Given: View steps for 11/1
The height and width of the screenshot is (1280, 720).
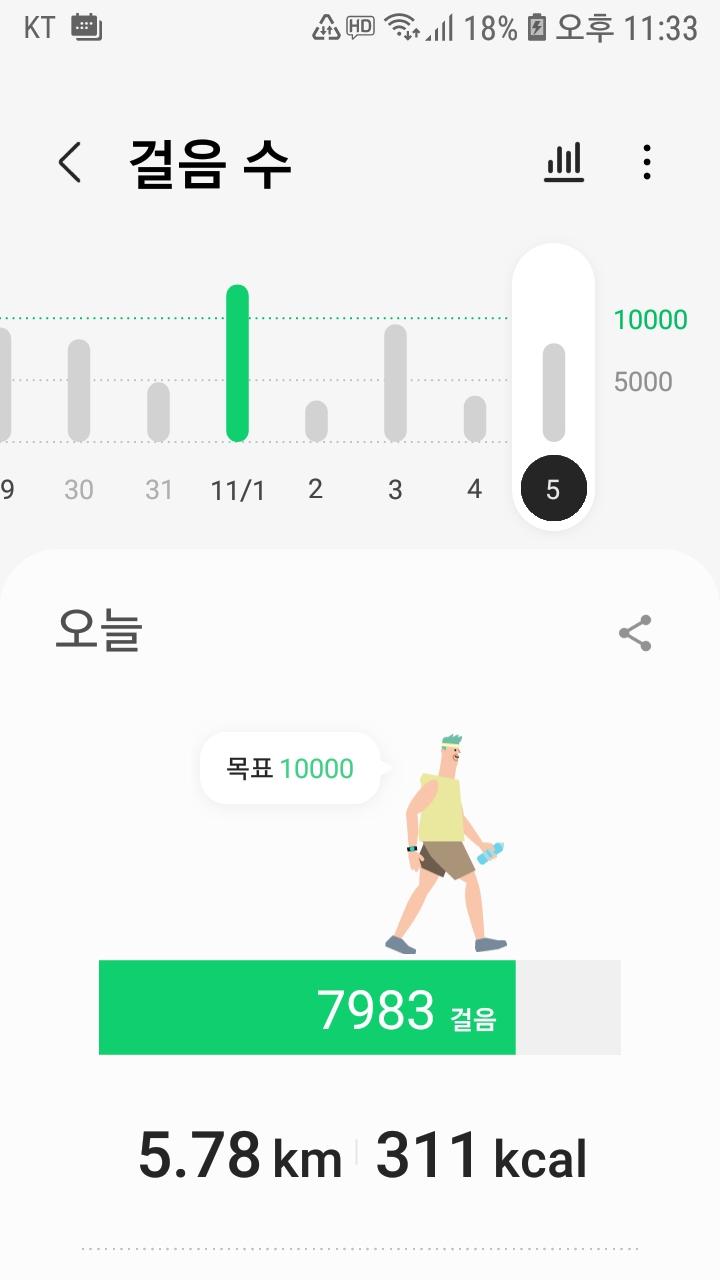Looking at the screenshot, I should pos(237,363).
